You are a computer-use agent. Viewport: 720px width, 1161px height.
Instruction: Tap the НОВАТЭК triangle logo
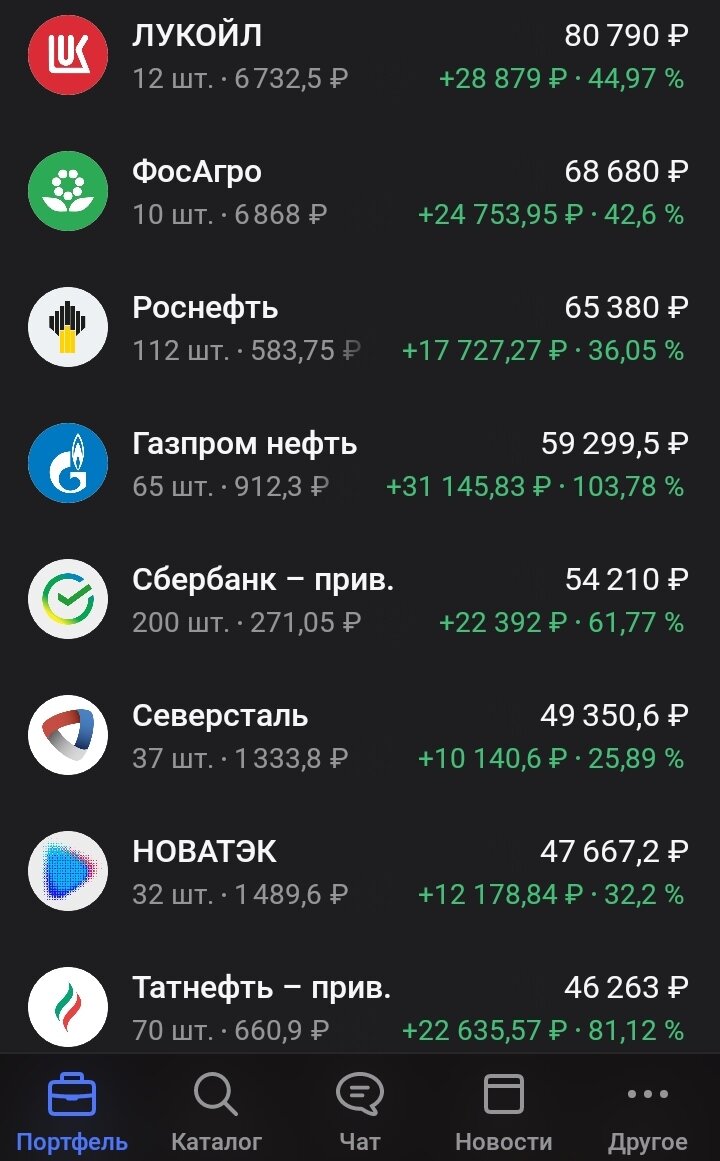(x=67, y=871)
